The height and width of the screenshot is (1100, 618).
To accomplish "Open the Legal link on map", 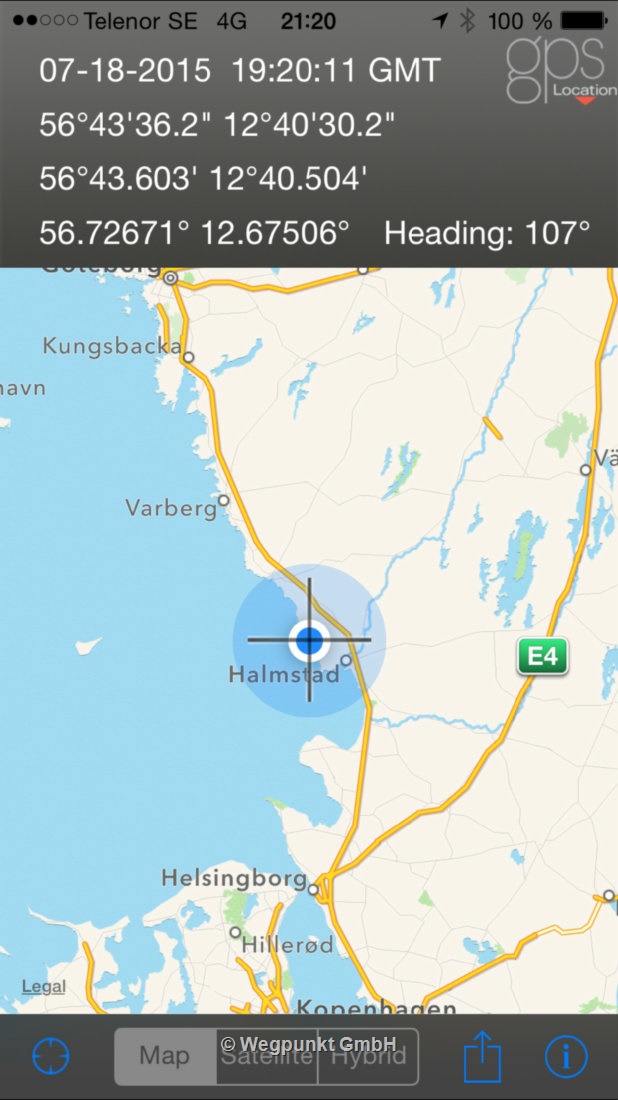I will pos(44,987).
